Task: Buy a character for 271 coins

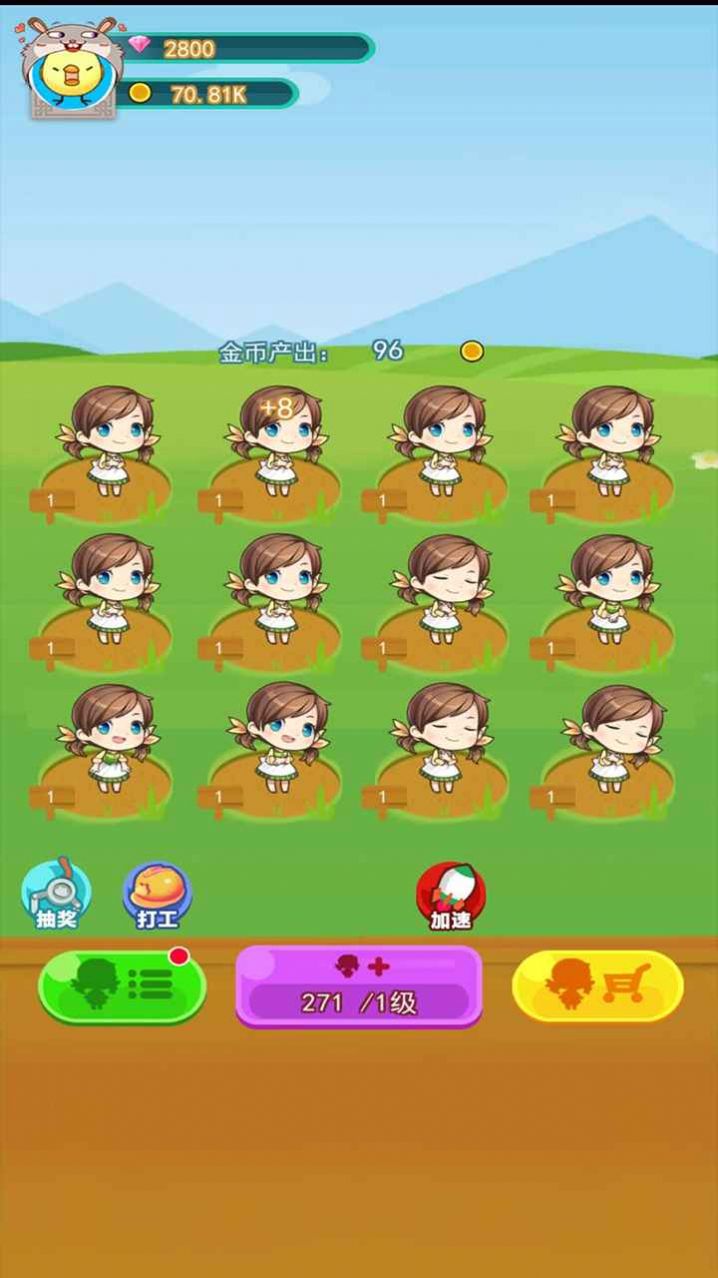Action: (359, 986)
